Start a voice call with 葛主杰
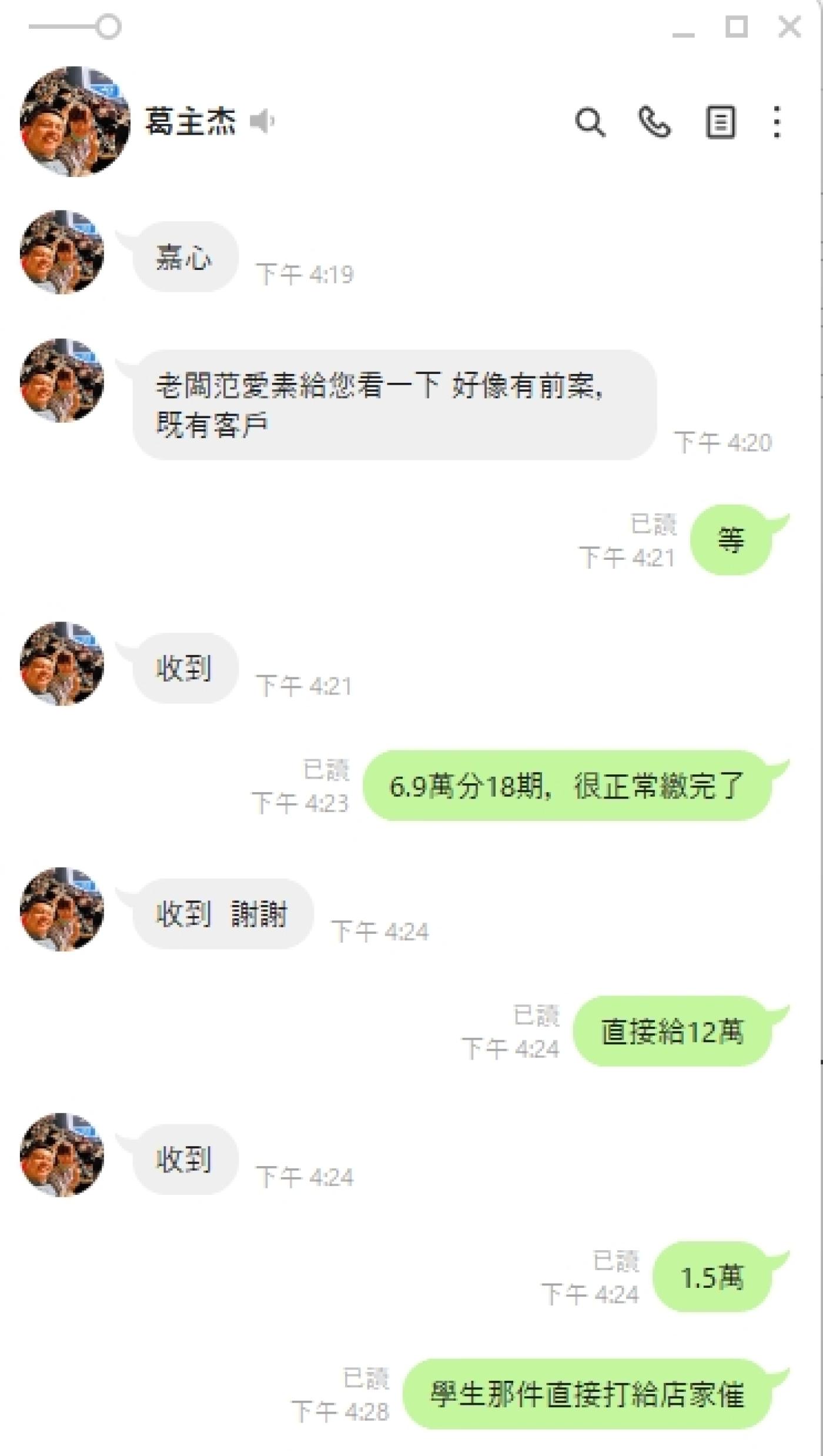Image resolution: width=823 pixels, height=1456 pixels. click(654, 122)
